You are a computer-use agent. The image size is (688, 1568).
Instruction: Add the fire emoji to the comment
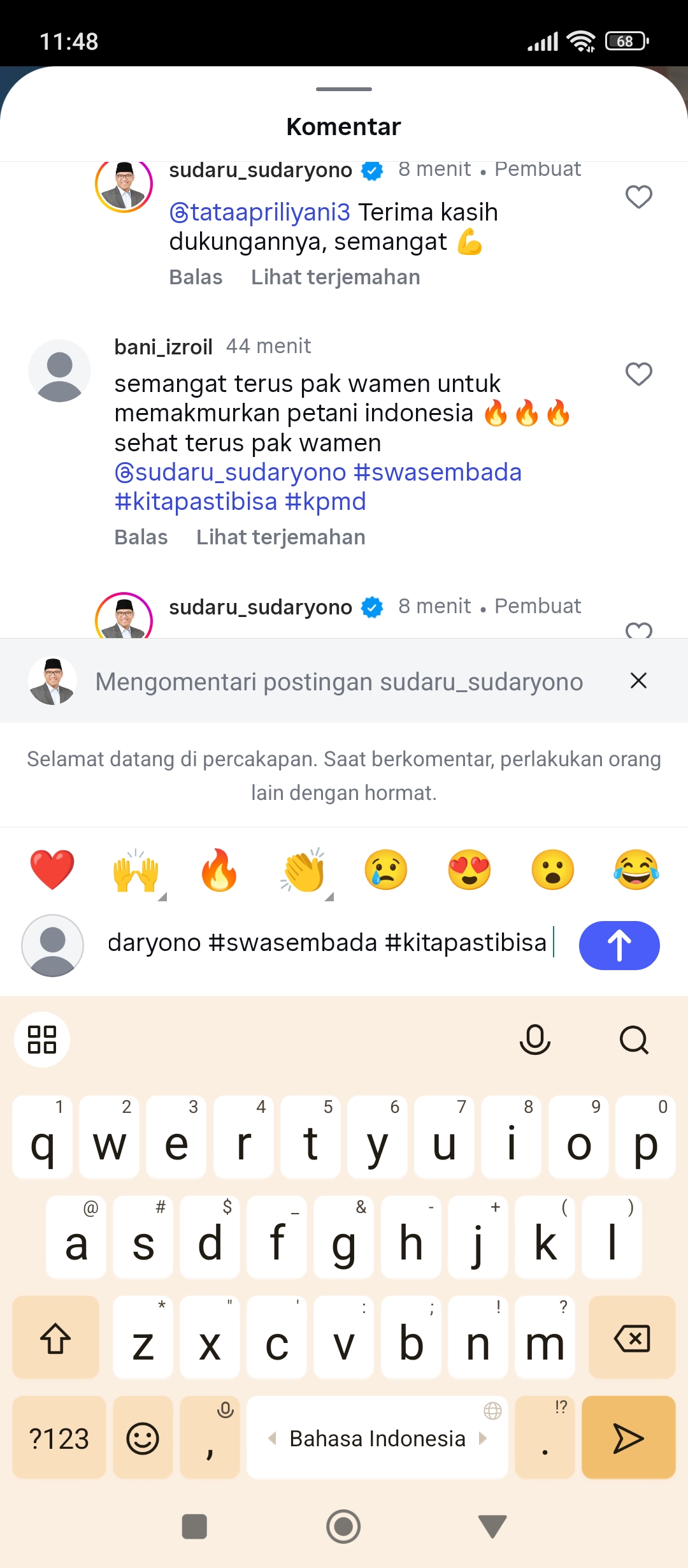(219, 870)
